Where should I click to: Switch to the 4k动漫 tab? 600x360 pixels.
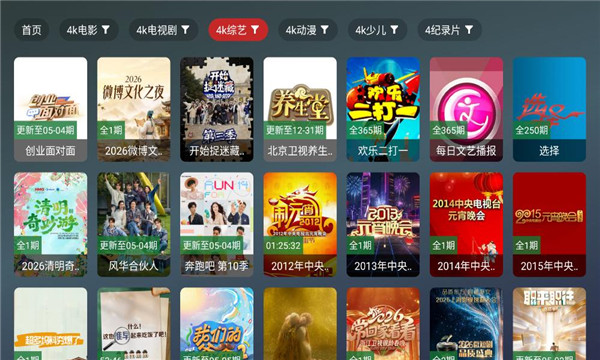(x=307, y=30)
